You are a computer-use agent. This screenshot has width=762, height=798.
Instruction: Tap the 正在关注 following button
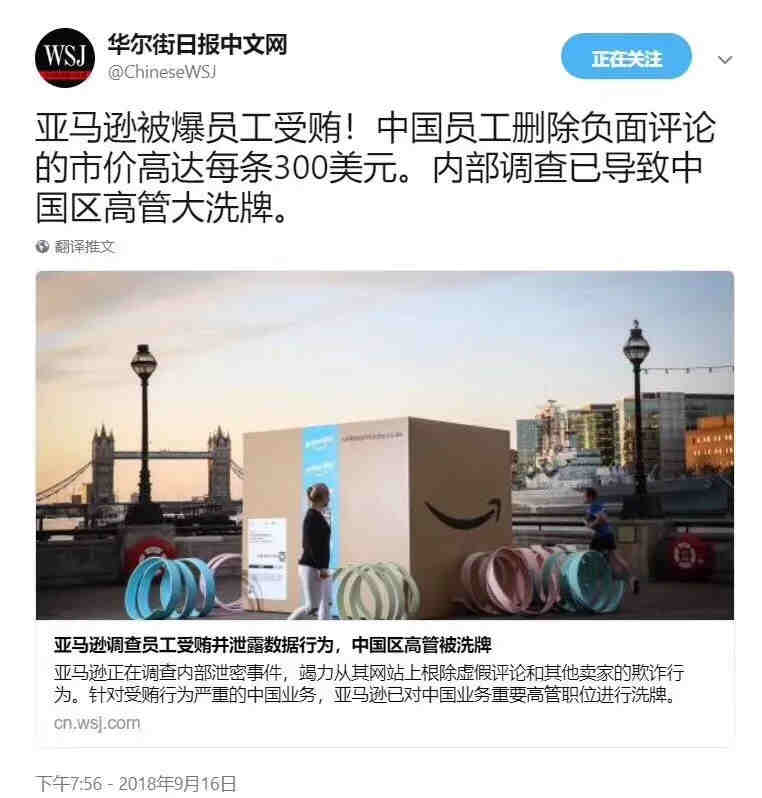[626, 58]
